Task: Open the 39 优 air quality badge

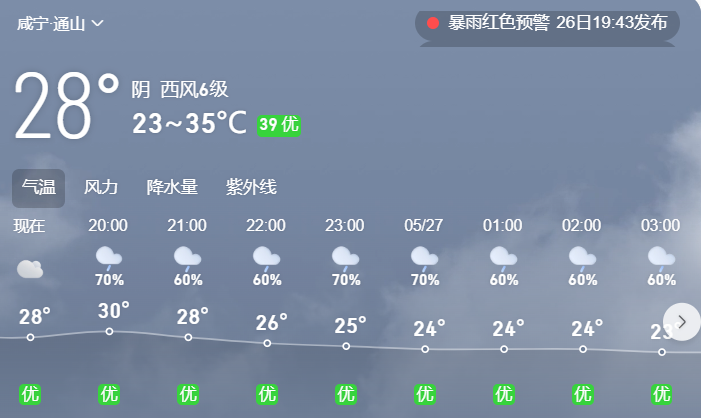Action: [279, 125]
